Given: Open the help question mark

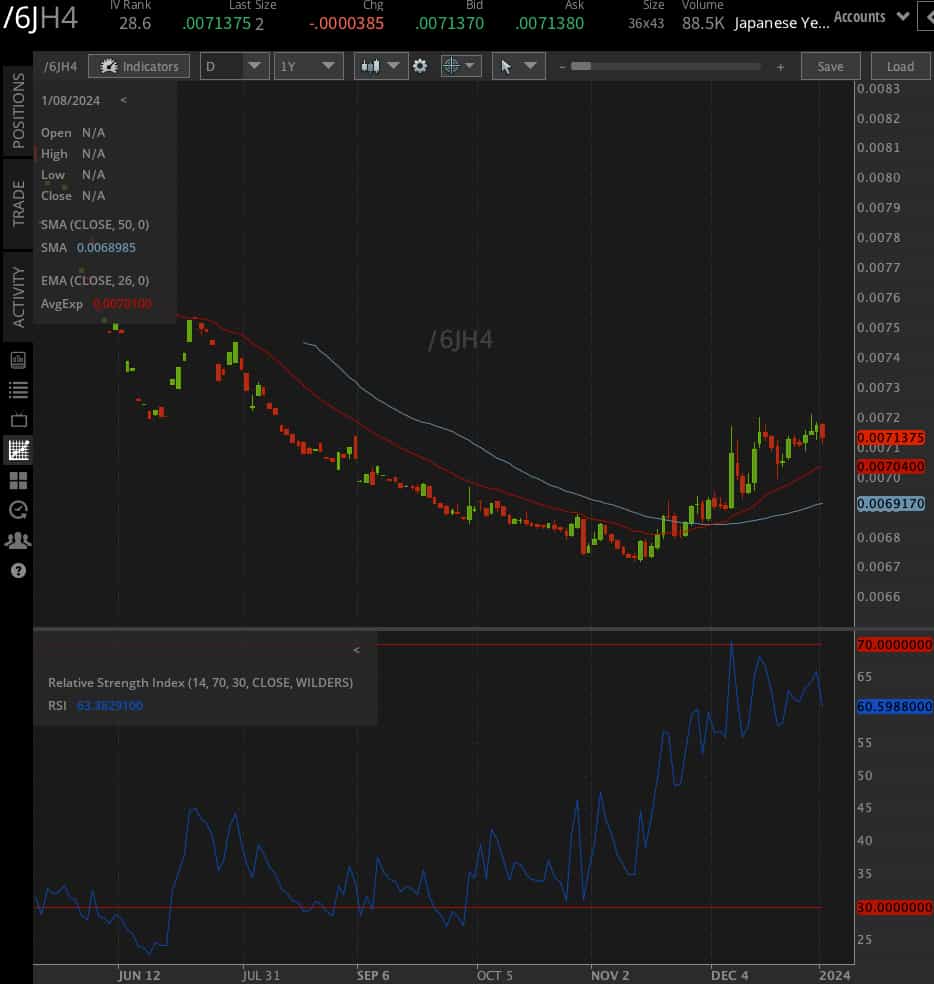Looking at the screenshot, I should 18,571.
